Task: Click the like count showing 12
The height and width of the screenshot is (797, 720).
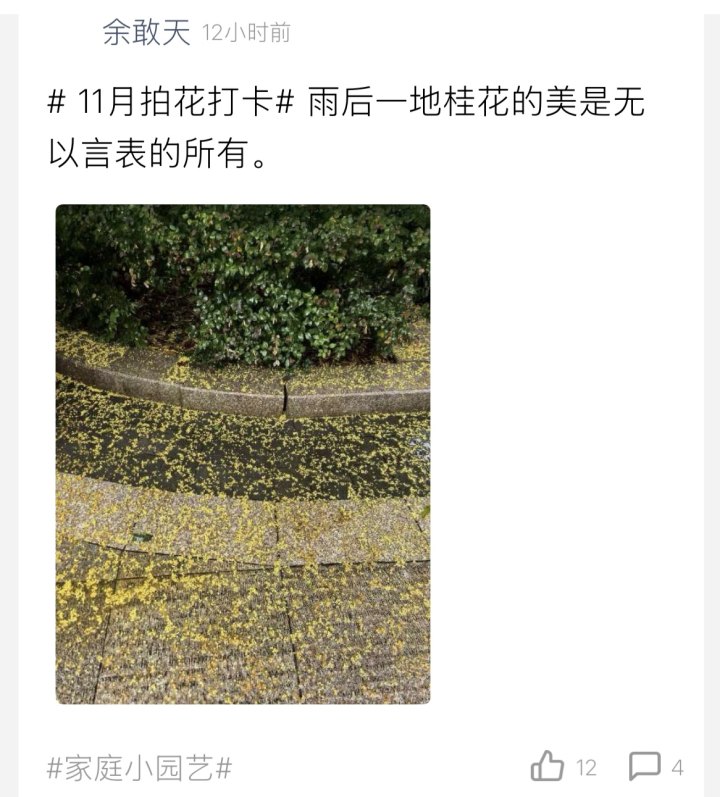Action: click(x=584, y=765)
